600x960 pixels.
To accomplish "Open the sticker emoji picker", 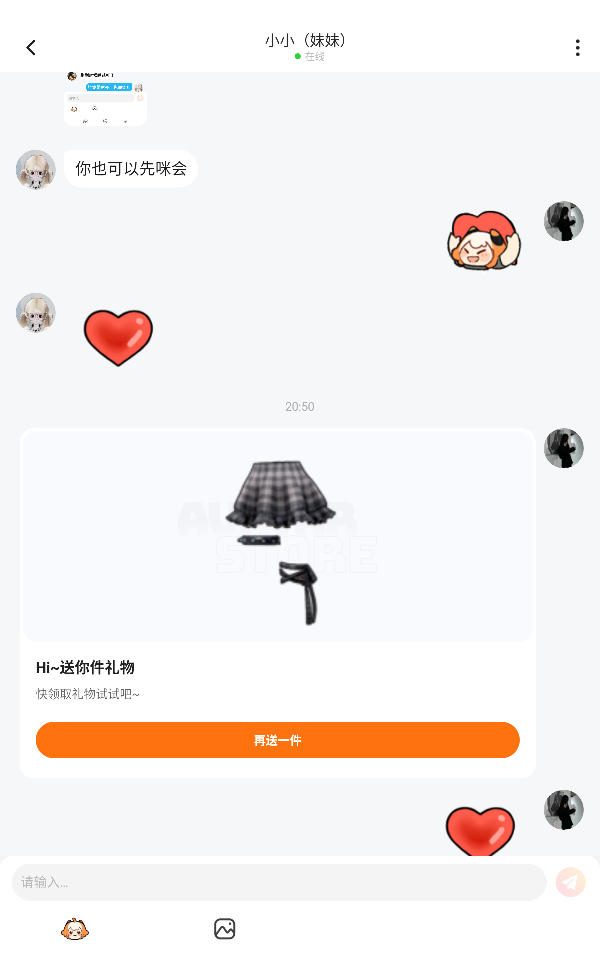I will 75,929.
